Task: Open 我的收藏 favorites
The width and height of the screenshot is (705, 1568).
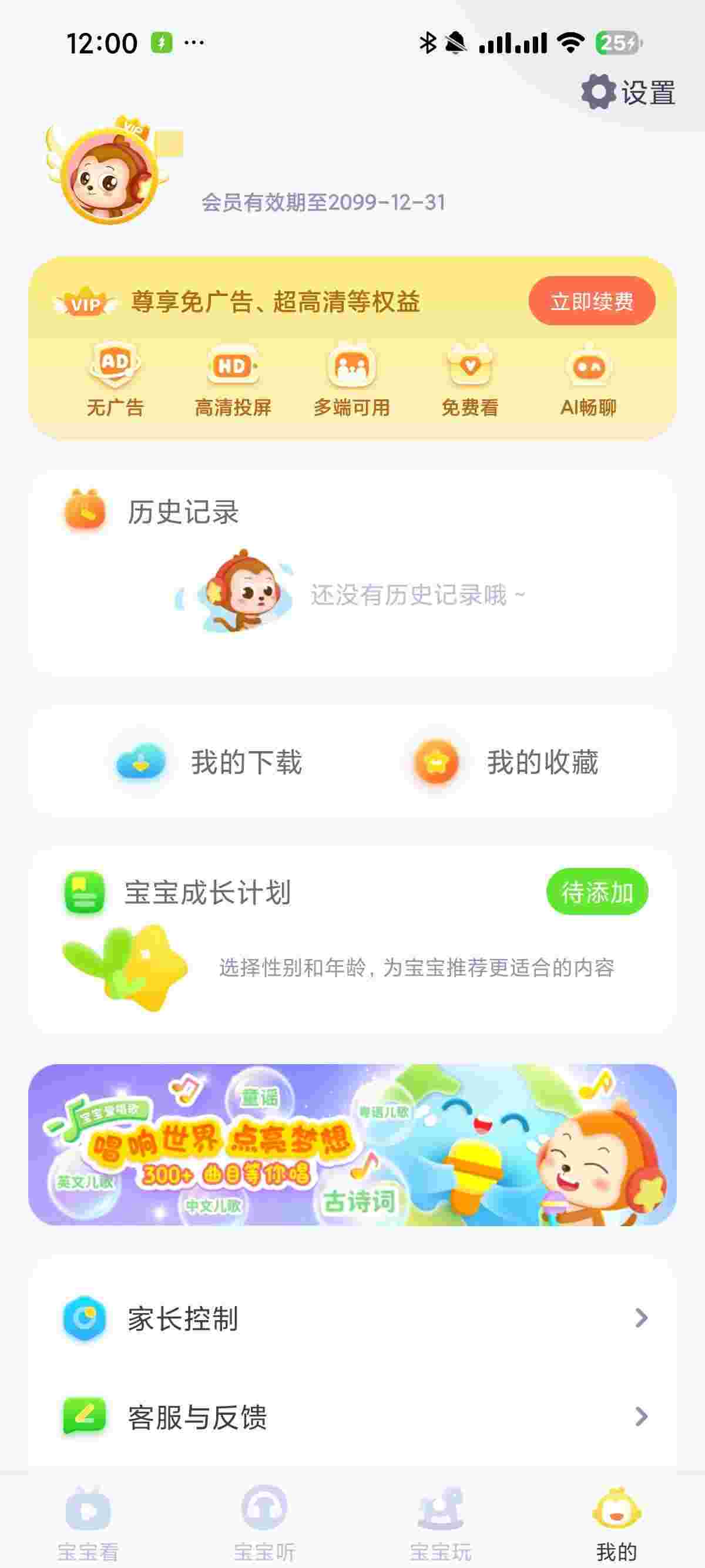Action: click(x=506, y=762)
